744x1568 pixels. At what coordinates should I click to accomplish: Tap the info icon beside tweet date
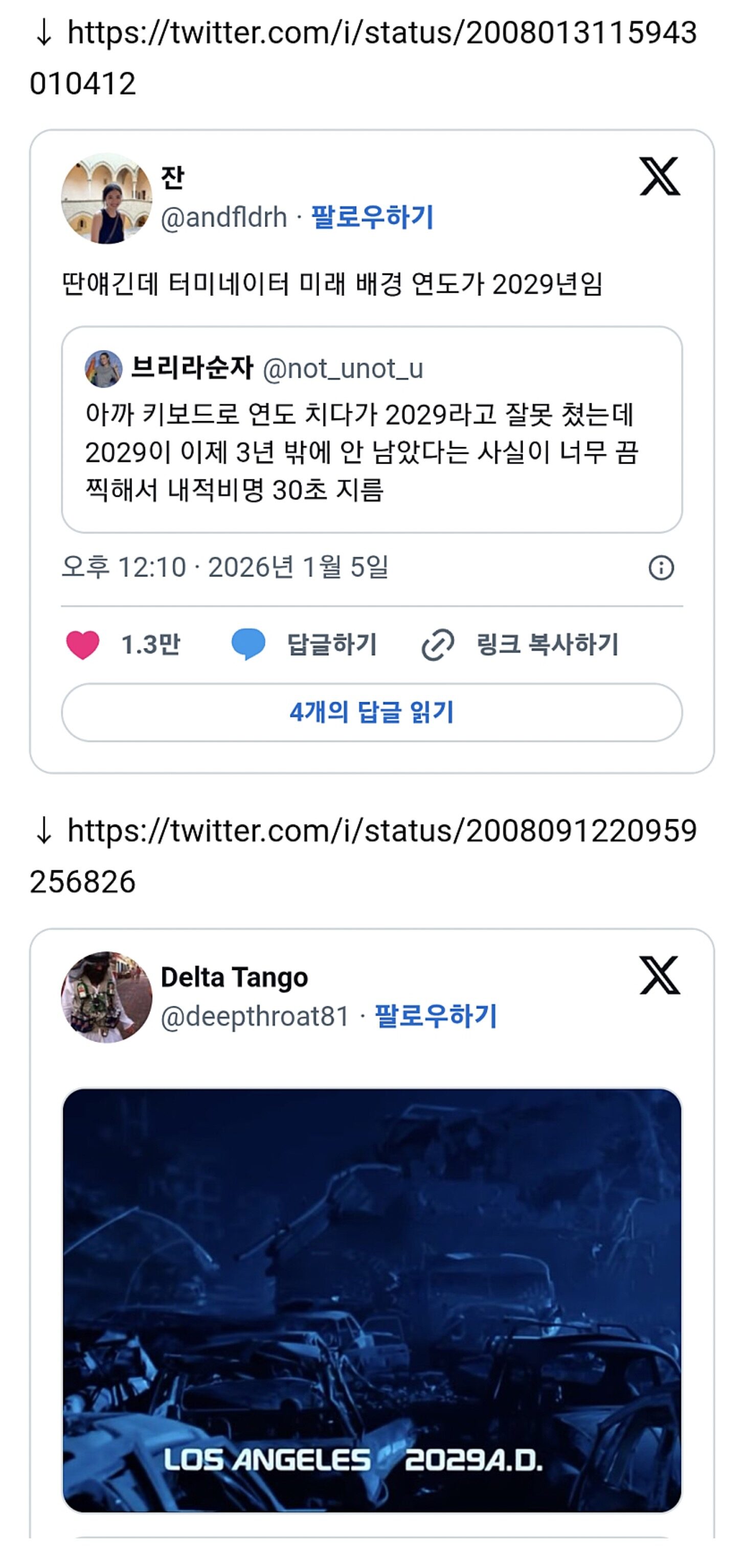(661, 568)
